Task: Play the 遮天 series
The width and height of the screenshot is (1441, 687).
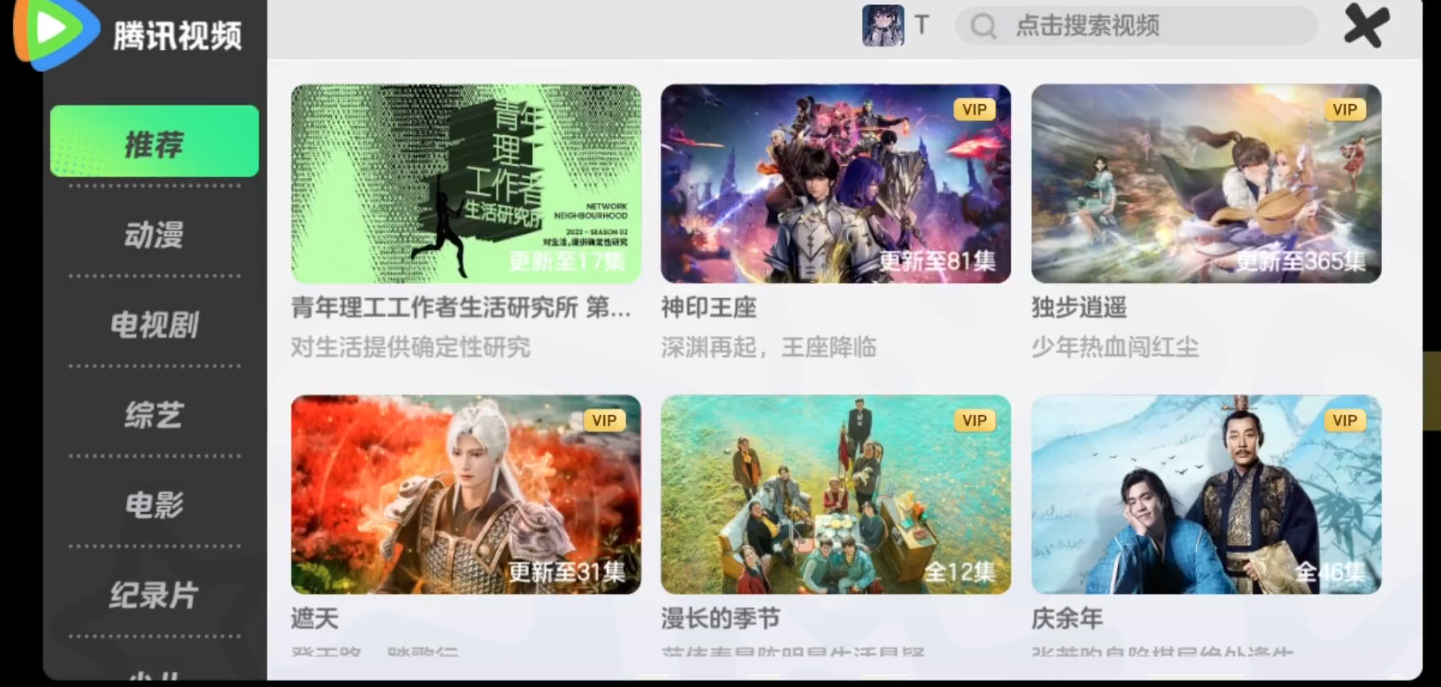Action: pyautogui.click(x=466, y=494)
